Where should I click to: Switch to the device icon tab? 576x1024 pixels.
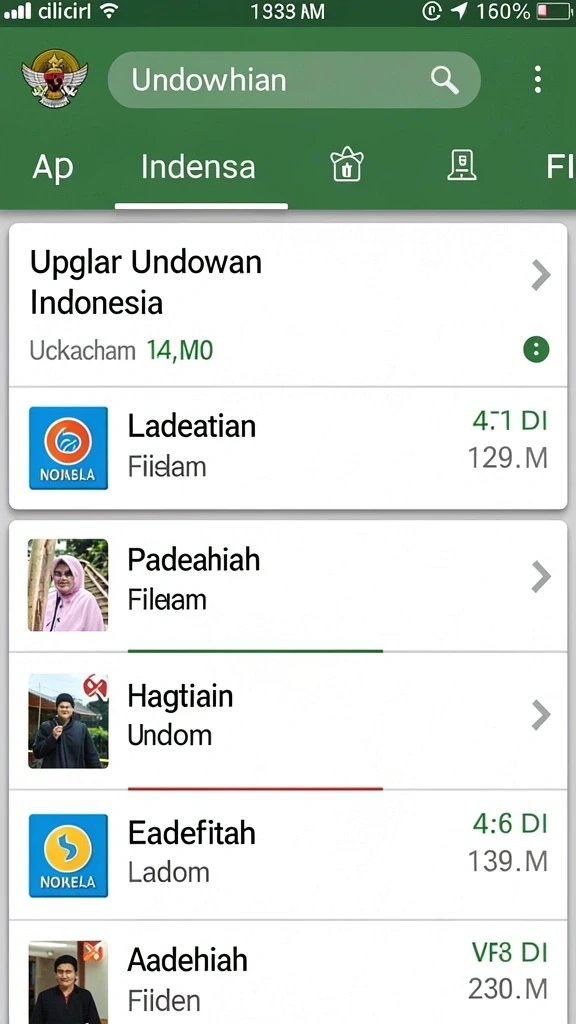(462, 165)
